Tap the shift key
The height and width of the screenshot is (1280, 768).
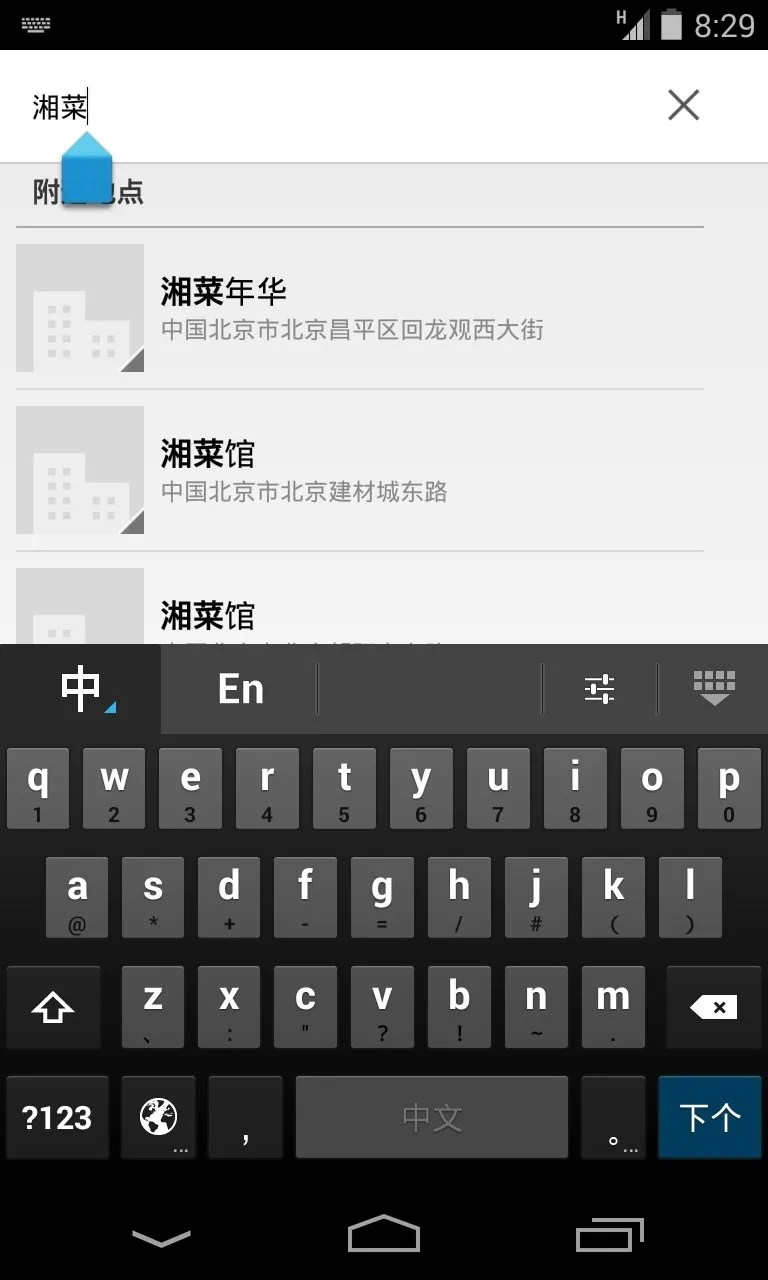click(53, 1008)
